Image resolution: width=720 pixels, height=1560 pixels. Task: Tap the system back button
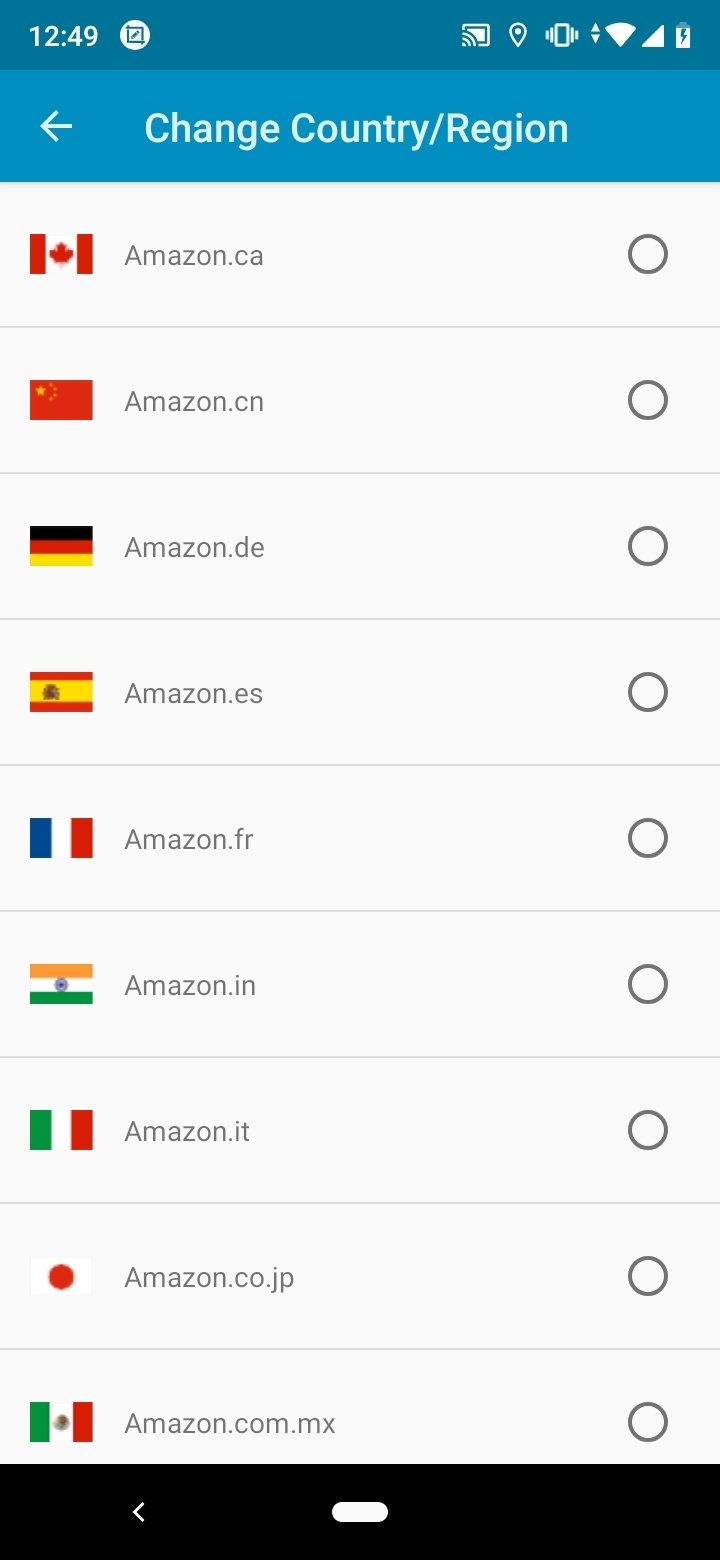click(x=139, y=1512)
